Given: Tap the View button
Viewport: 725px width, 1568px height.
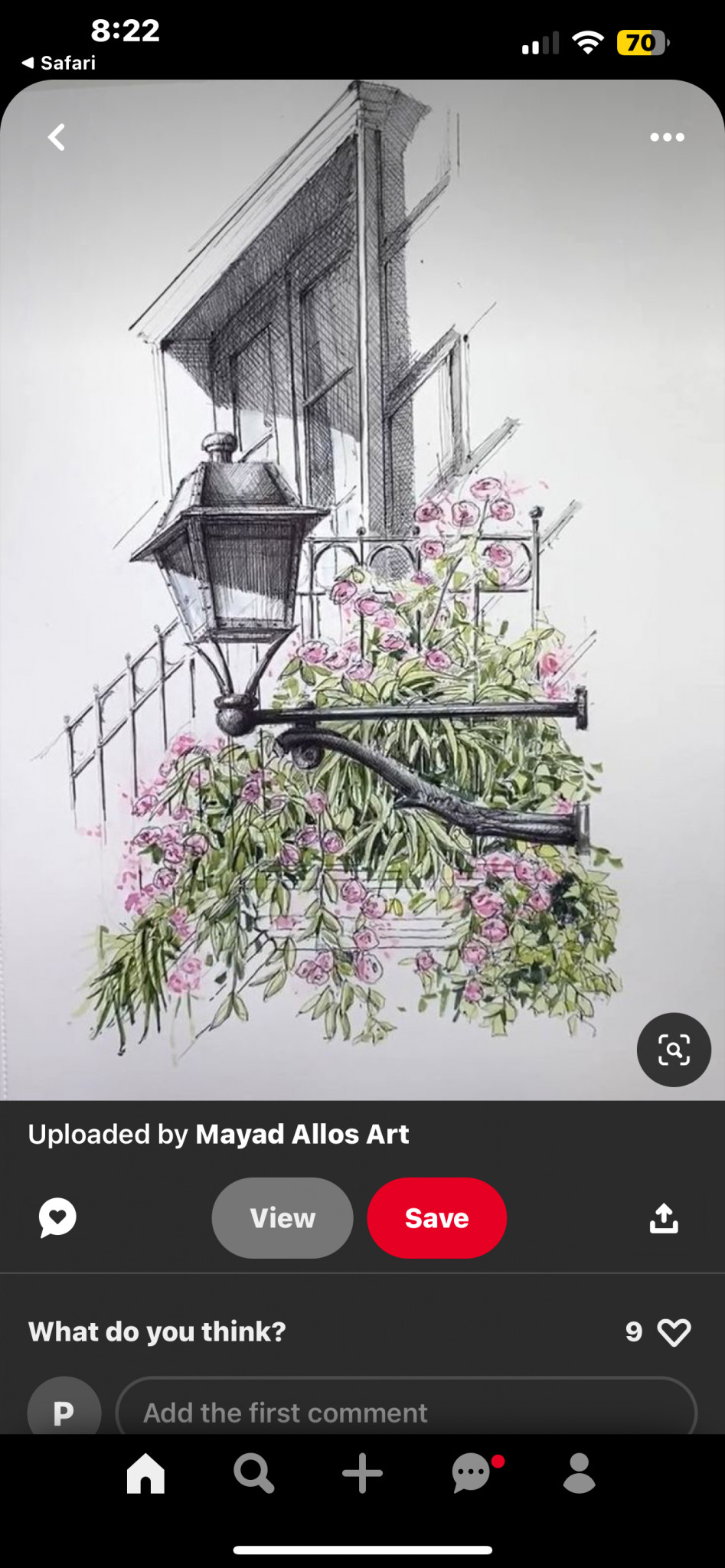Looking at the screenshot, I should pyautogui.click(x=282, y=1217).
